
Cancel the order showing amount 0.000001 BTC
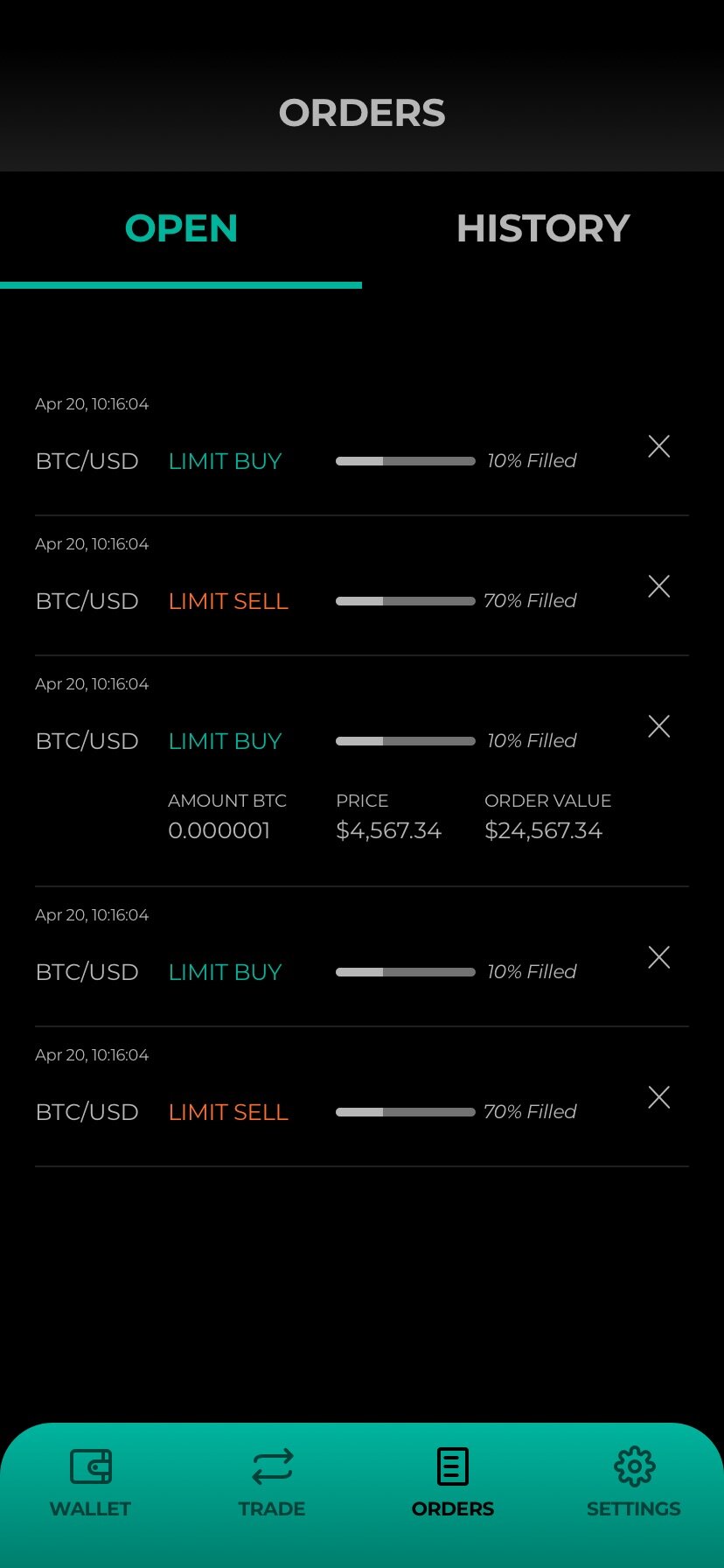tap(658, 726)
